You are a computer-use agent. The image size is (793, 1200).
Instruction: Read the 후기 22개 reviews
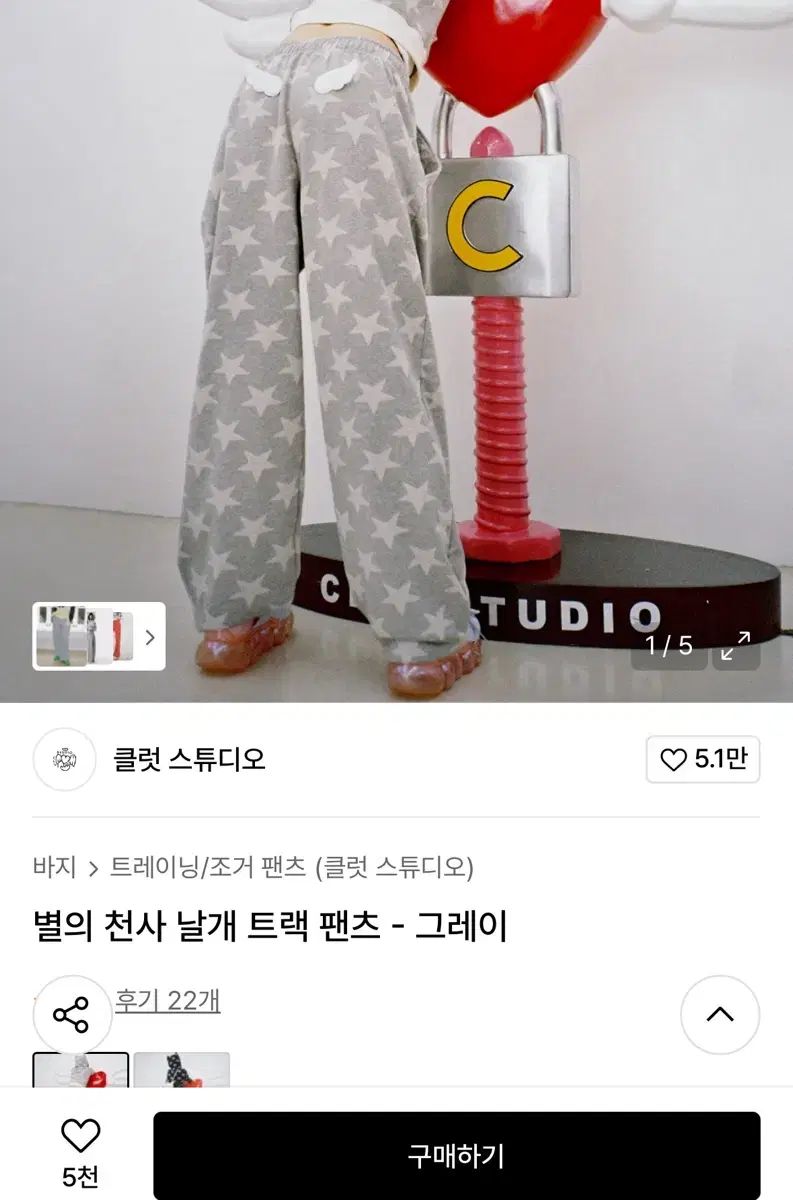click(168, 1000)
